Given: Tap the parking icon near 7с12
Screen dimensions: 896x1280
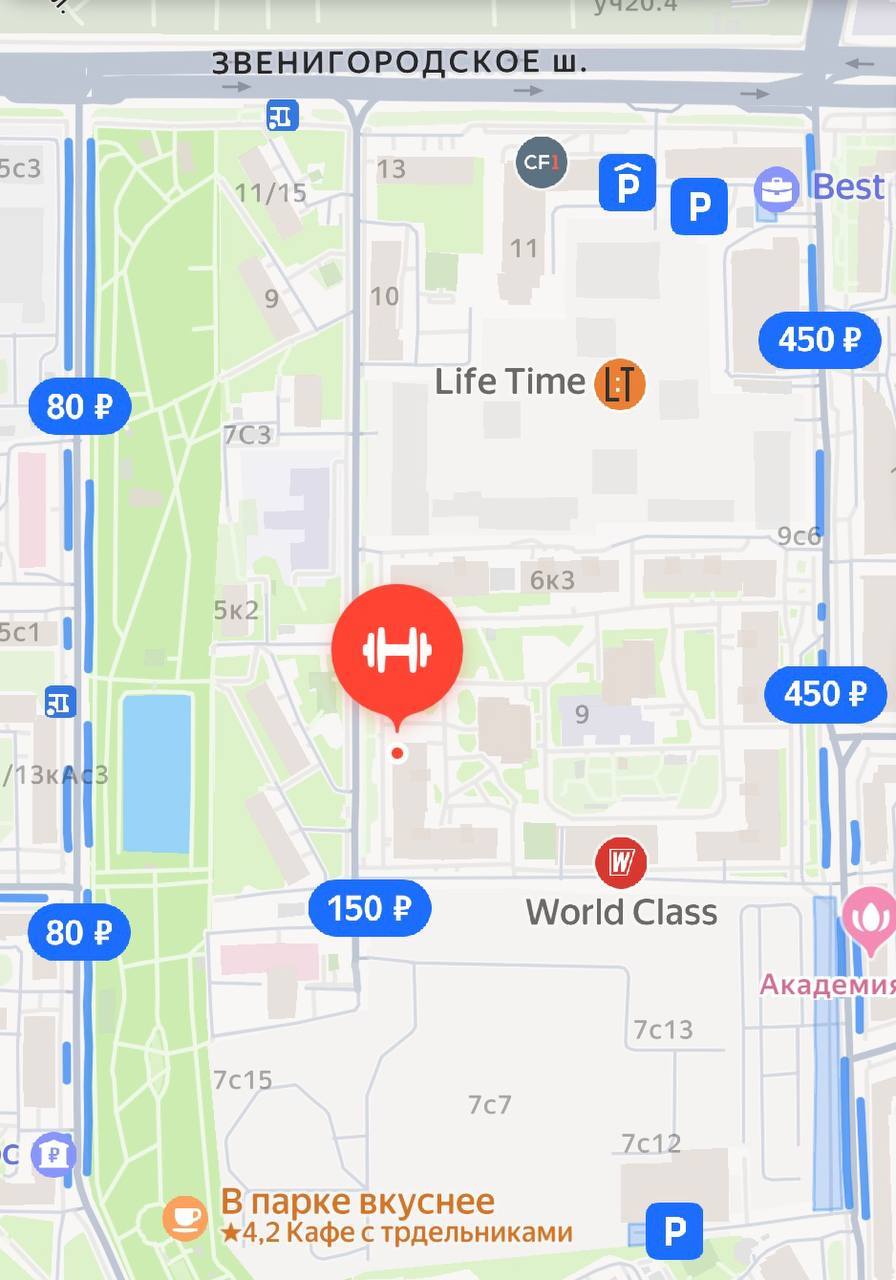Looking at the screenshot, I should [674, 1230].
